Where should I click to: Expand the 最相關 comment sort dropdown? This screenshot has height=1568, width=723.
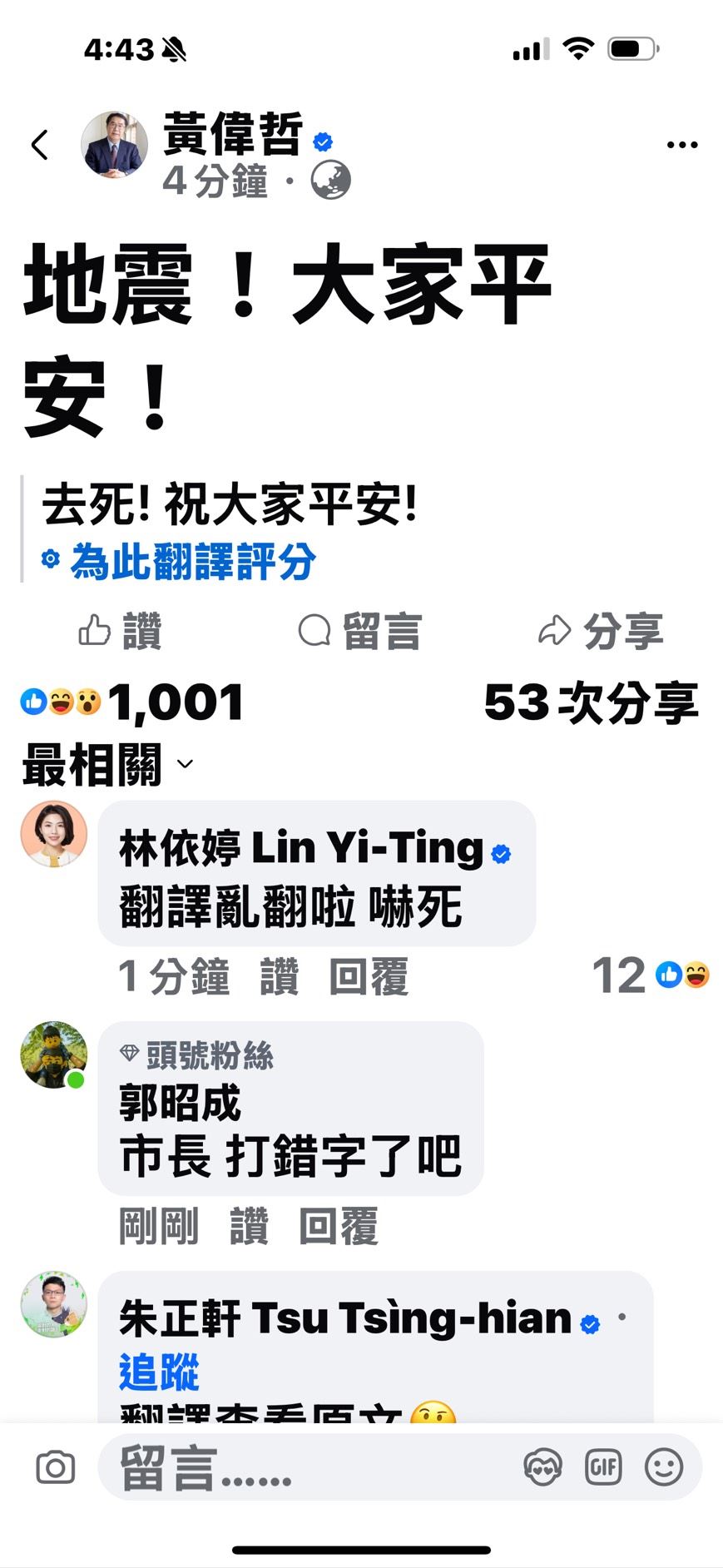coord(108,764)
